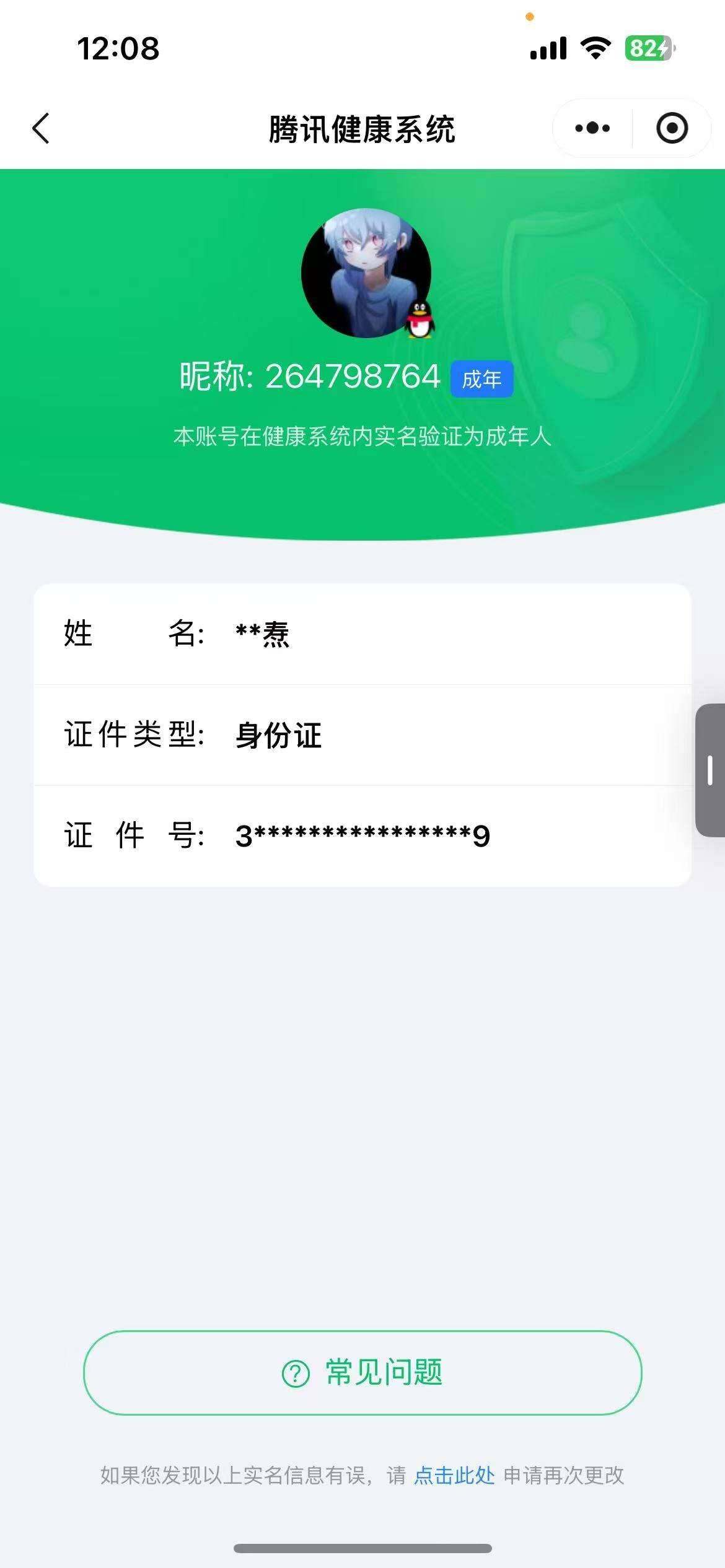Tap the gray side handle on the right edge
The image size is (725, 1568).
pos(710,770)
